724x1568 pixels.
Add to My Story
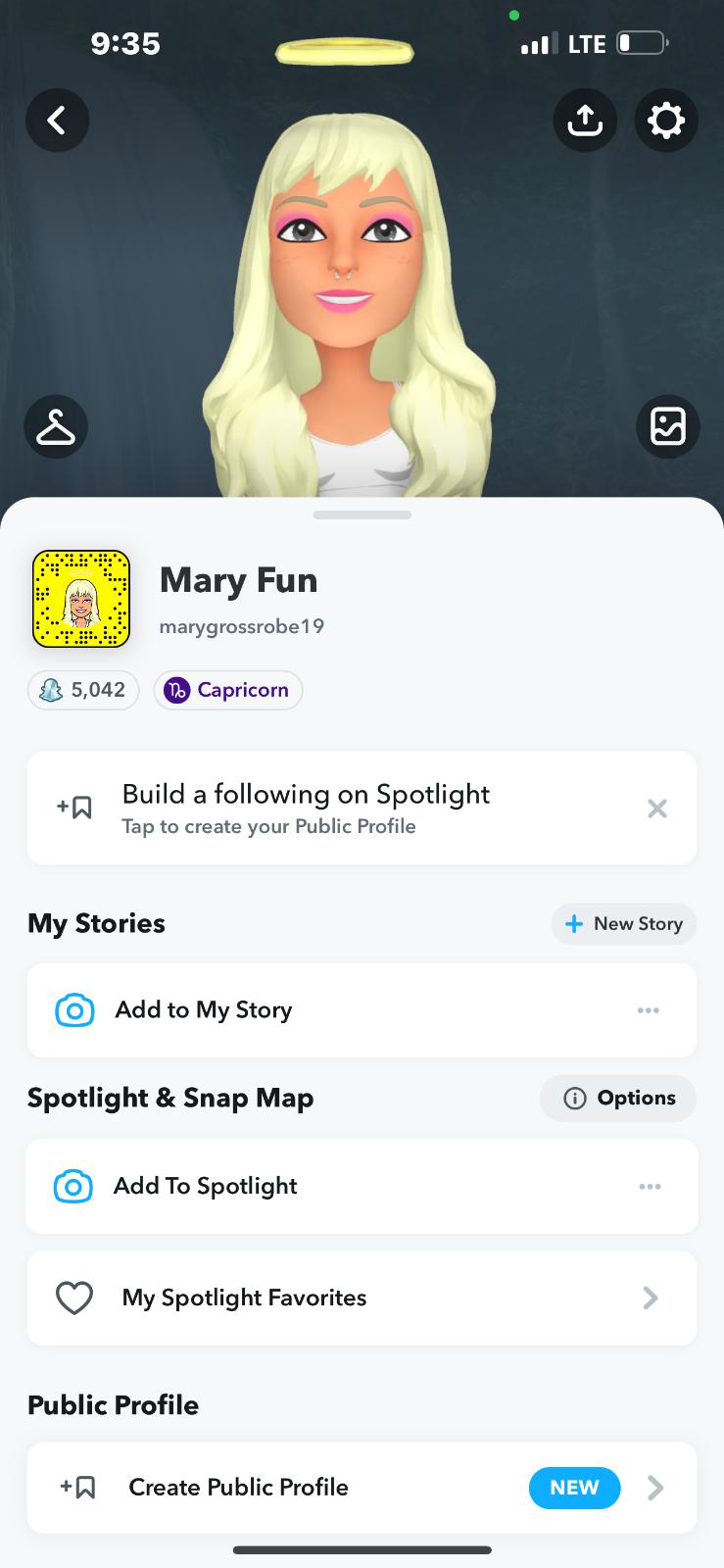pos(204,1010)
